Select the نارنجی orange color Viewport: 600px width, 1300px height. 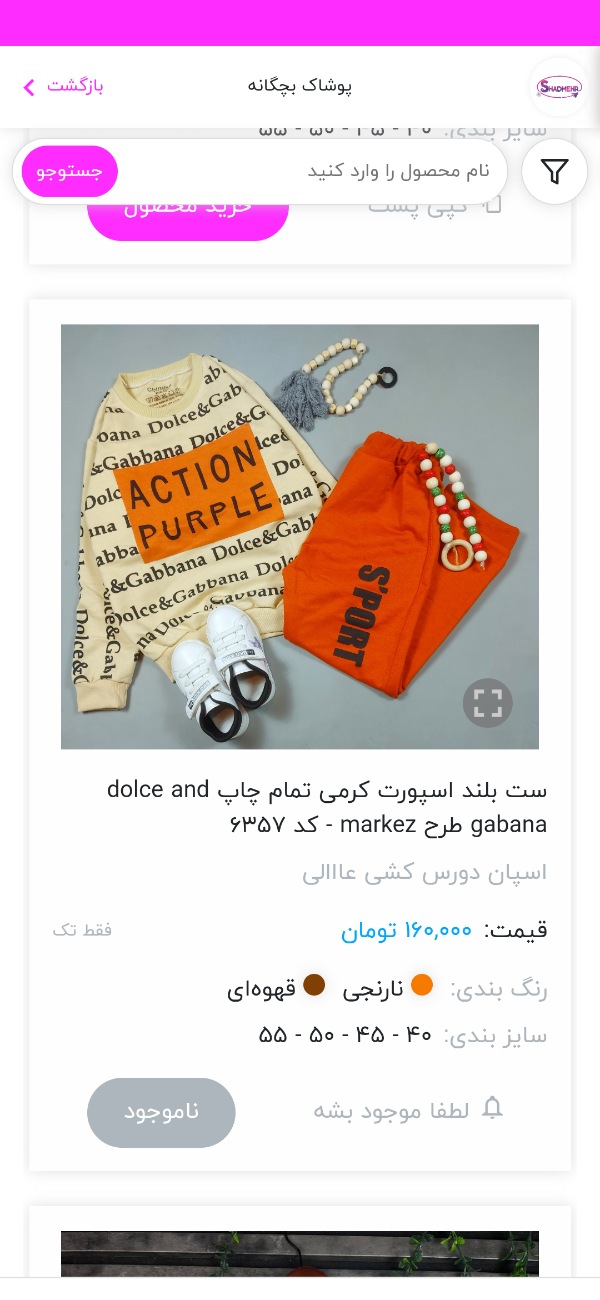coord(389,989)
